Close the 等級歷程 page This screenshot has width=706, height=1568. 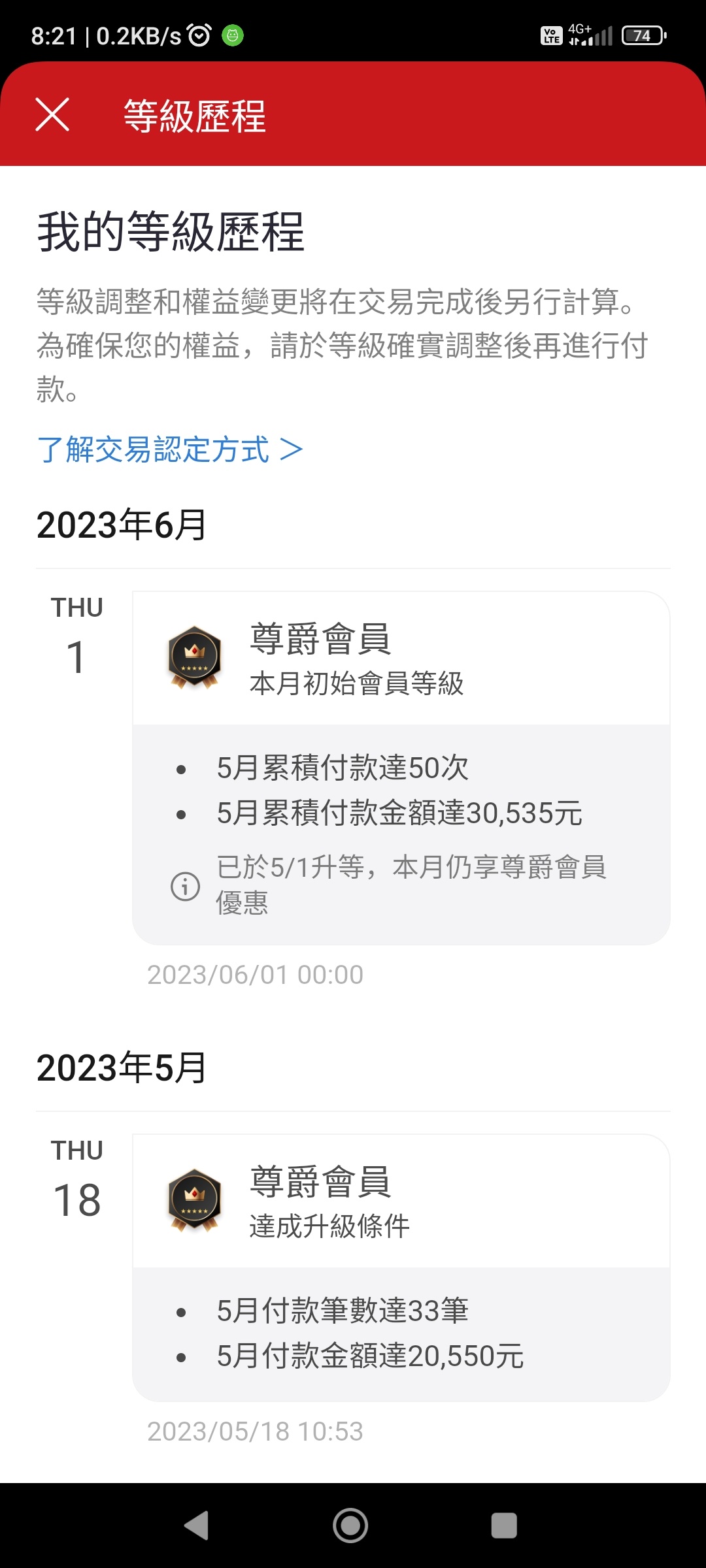point(52,115)
